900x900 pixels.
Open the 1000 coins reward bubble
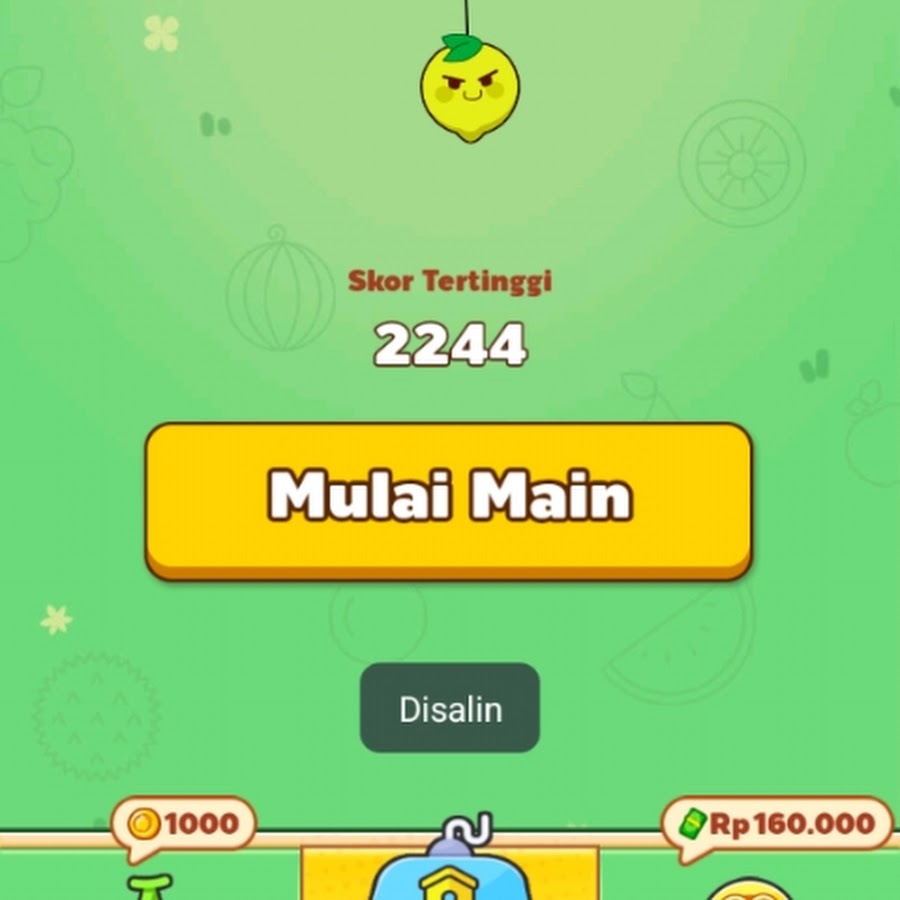[184, 824]
